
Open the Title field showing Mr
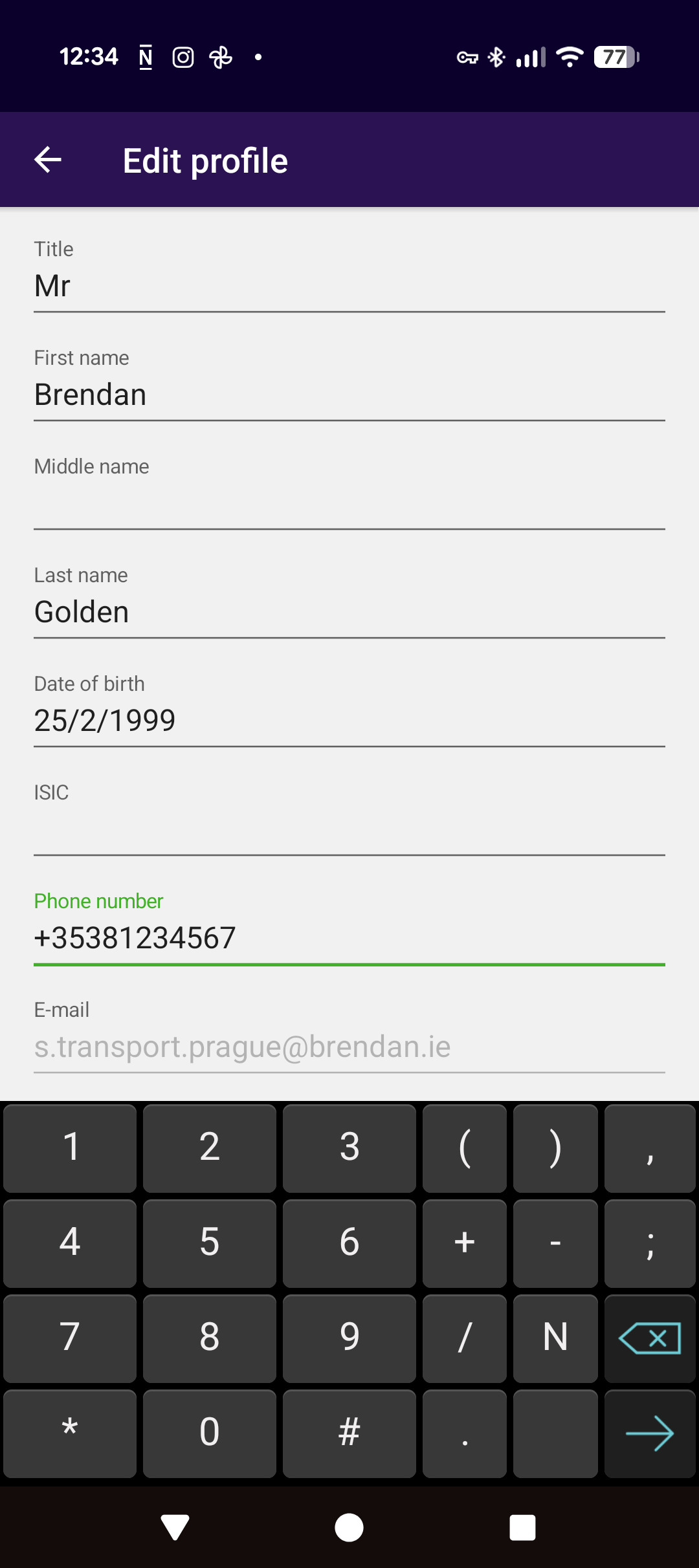[x=349, y=285]
